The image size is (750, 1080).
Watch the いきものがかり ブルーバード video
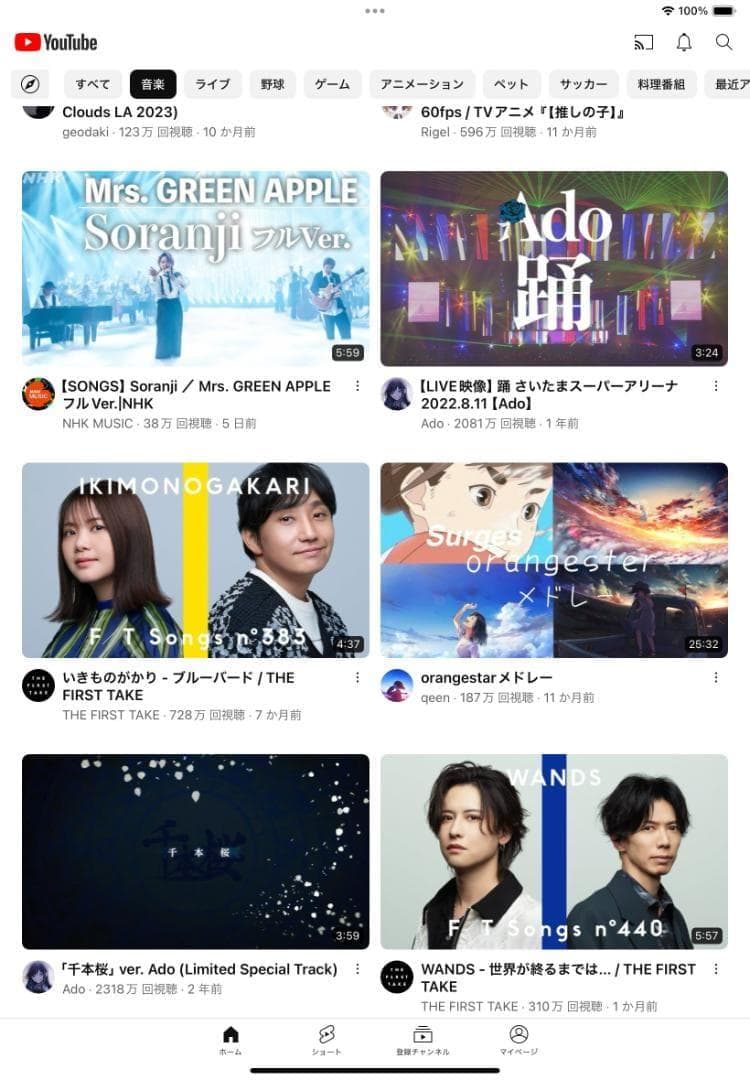point(195,560)
